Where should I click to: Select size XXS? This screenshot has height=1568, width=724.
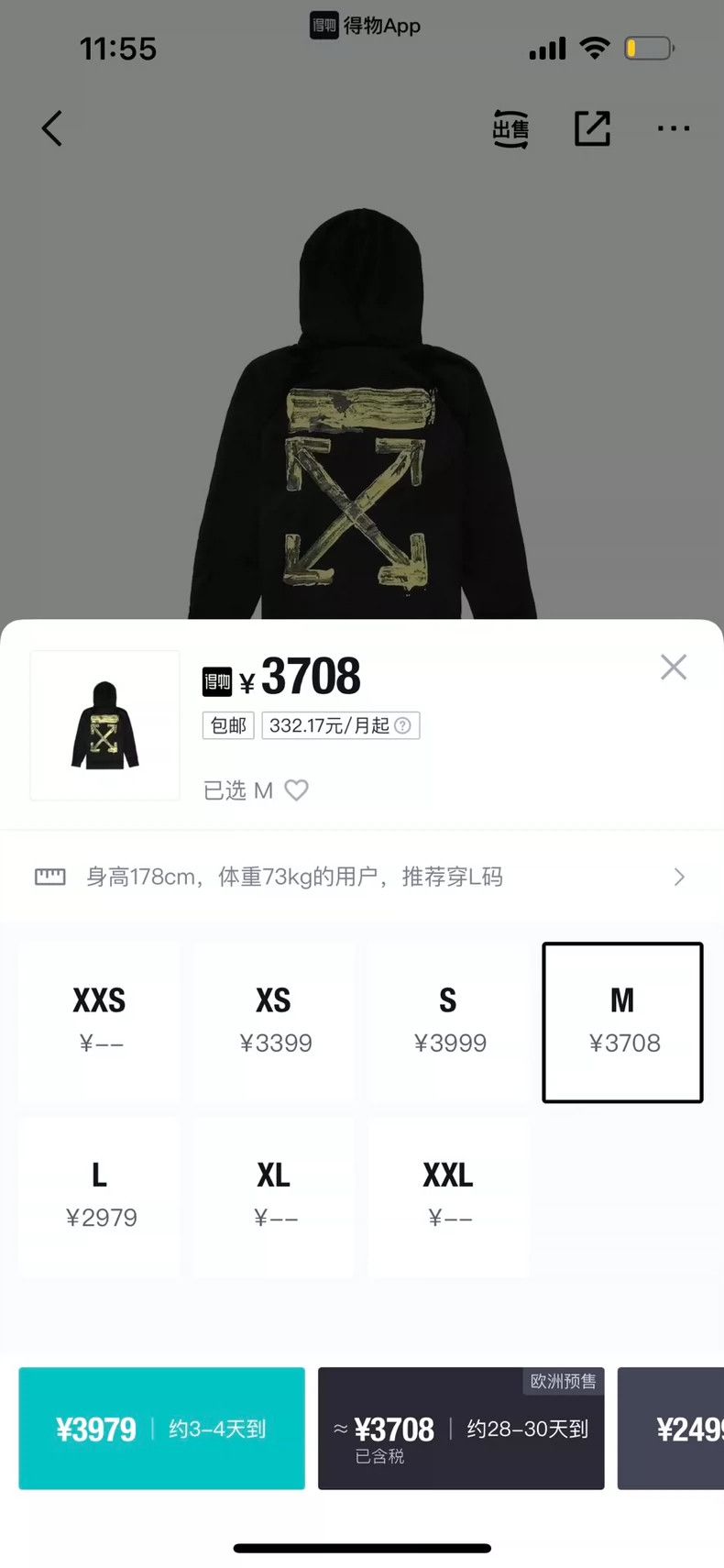tap(99, 1022)
